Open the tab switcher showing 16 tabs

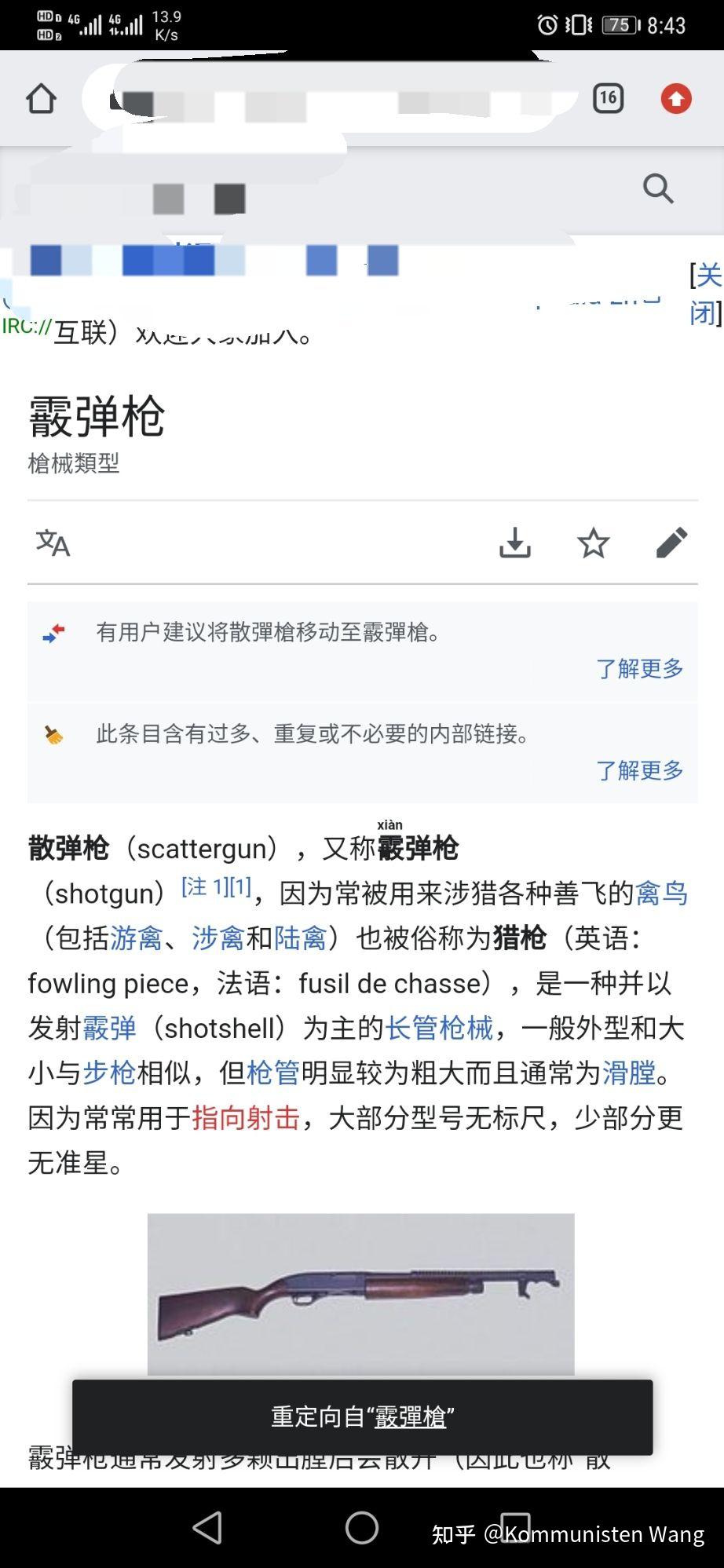pos(608,98)
